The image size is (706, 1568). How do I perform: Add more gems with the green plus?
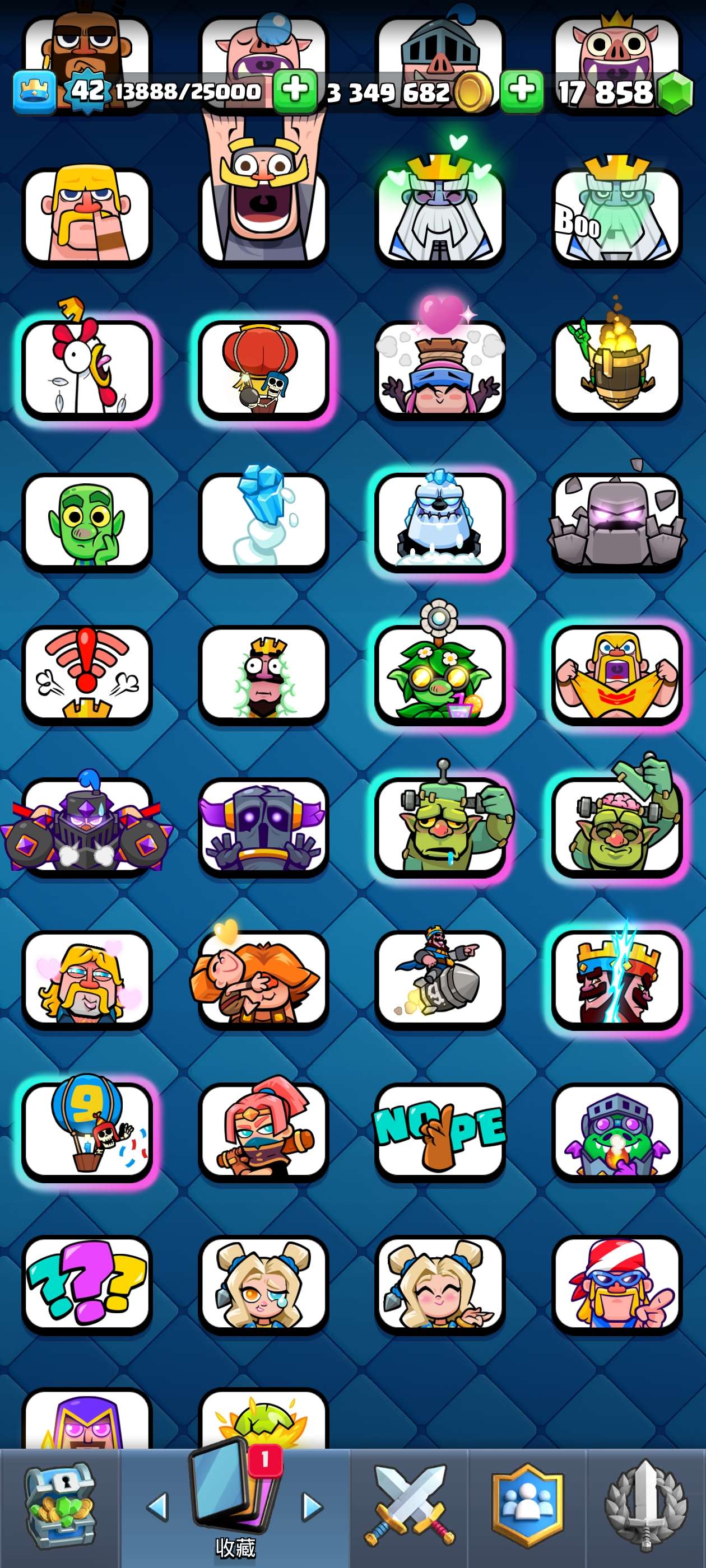tap(522, 91)
